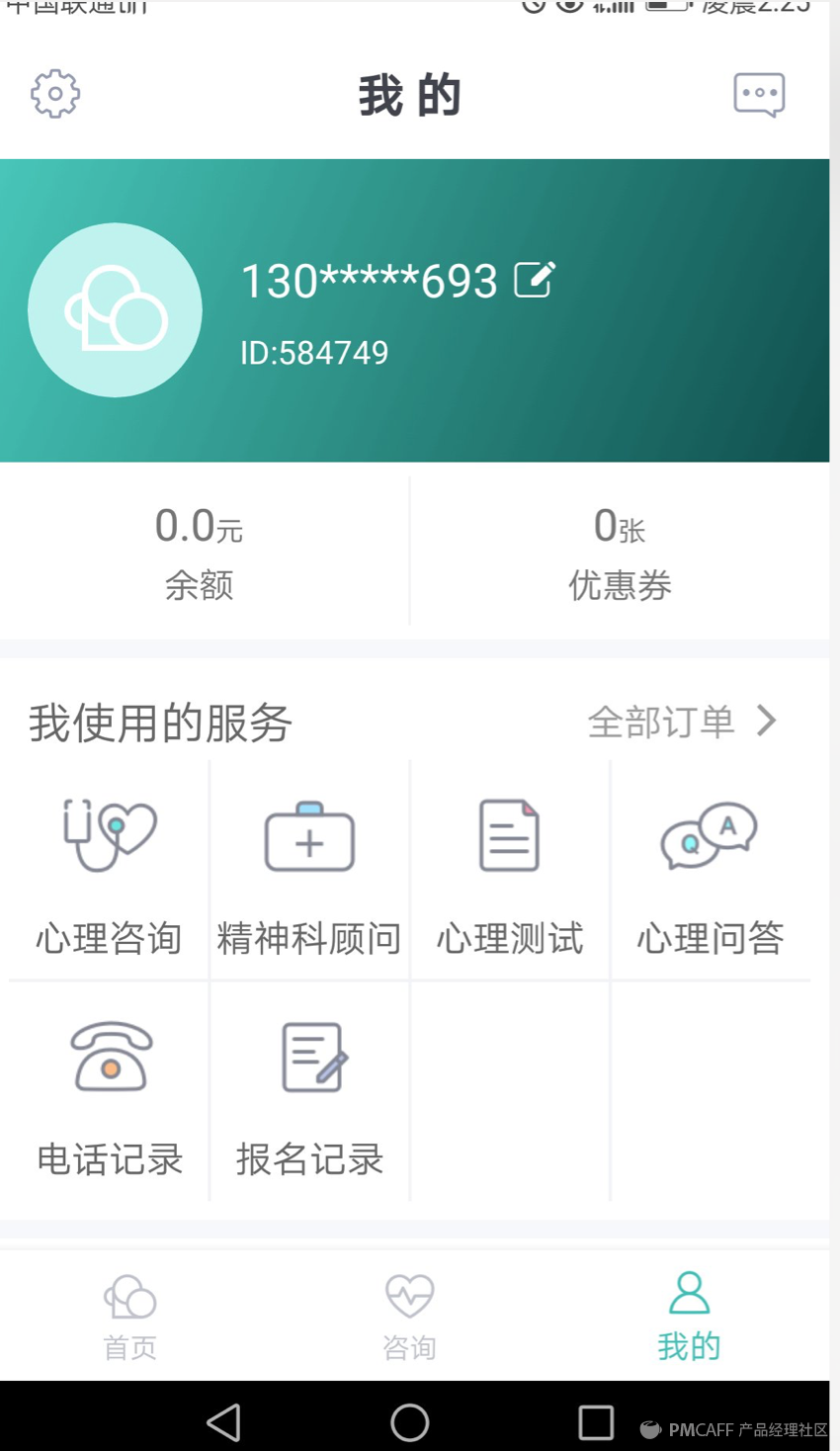The width and height of the screenshot is (840, 1451).
Task: Open the messages chat bubble icon
Action: point(759,95)
